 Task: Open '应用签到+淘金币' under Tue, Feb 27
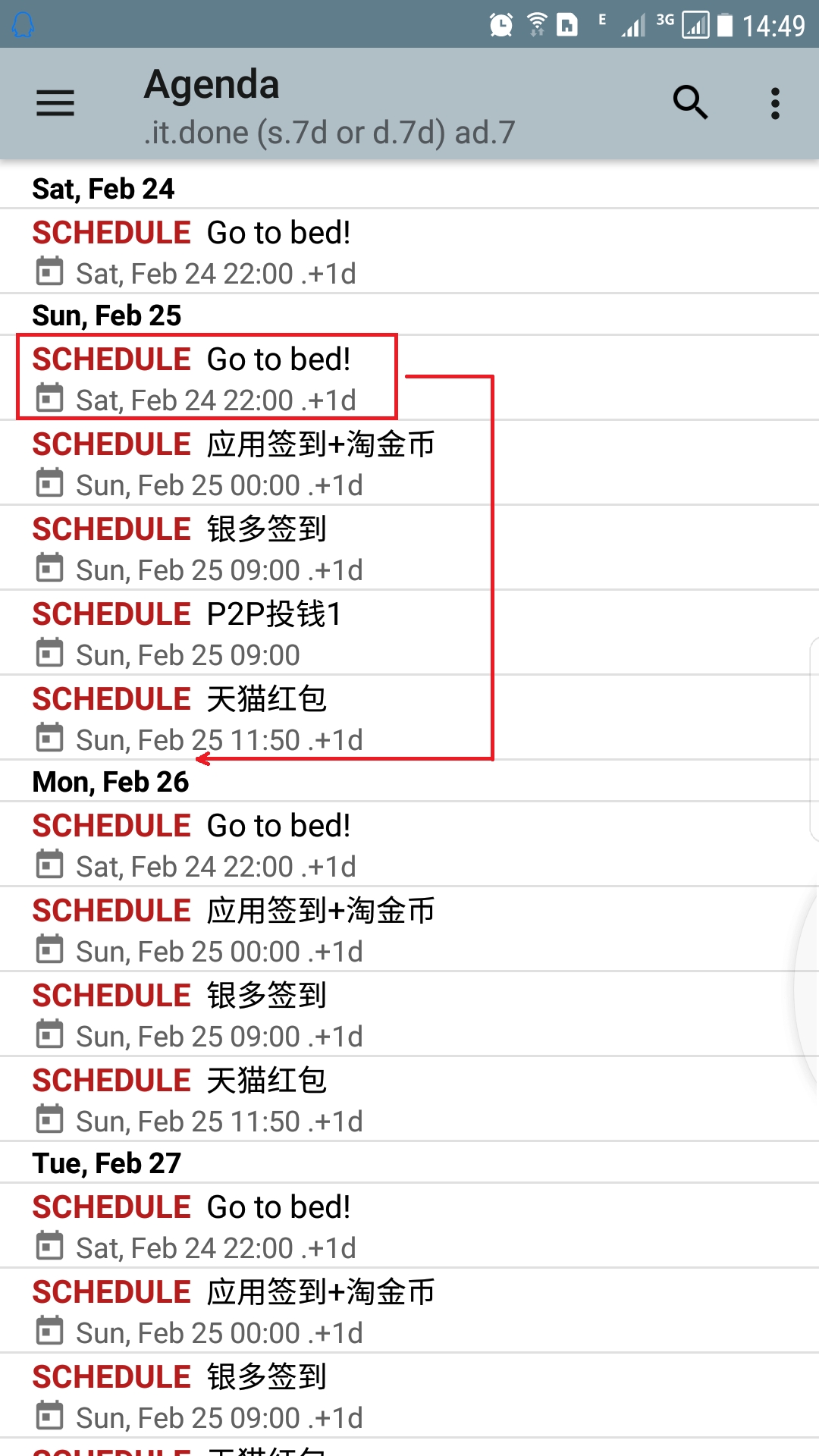pyautogui.click(x=409, y=1311)
